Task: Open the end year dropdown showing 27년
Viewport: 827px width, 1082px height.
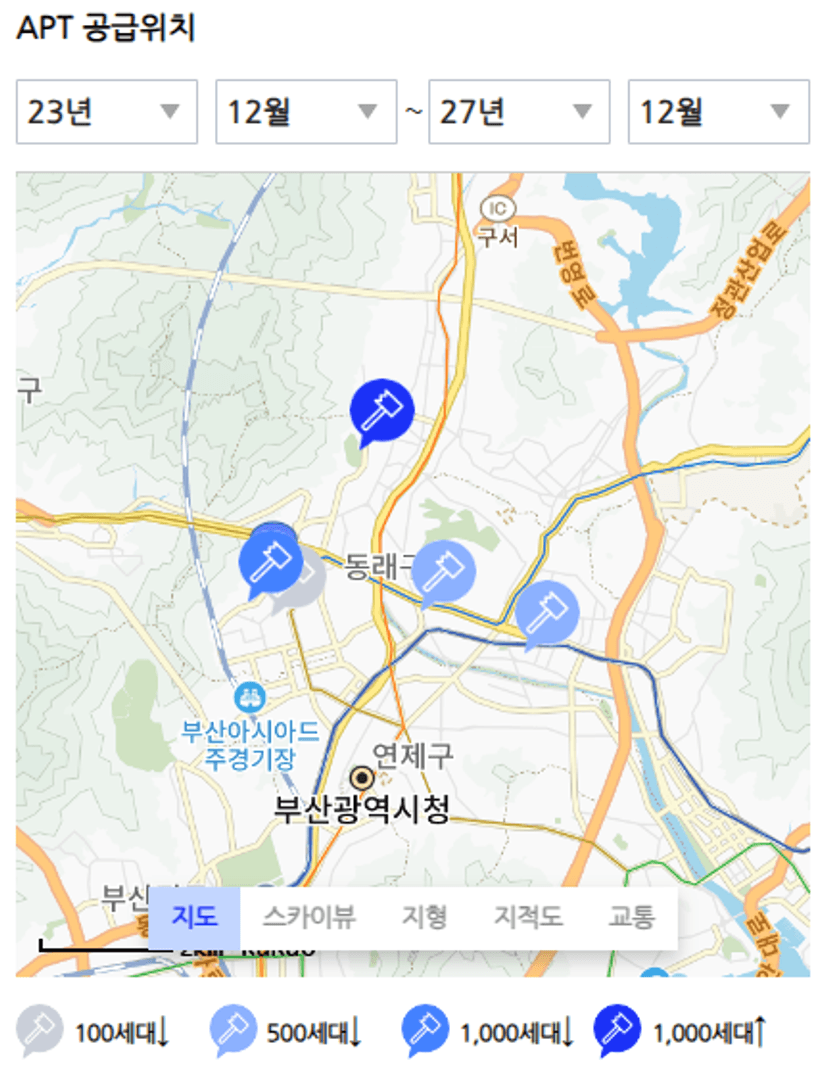Action: coord(518,112)
